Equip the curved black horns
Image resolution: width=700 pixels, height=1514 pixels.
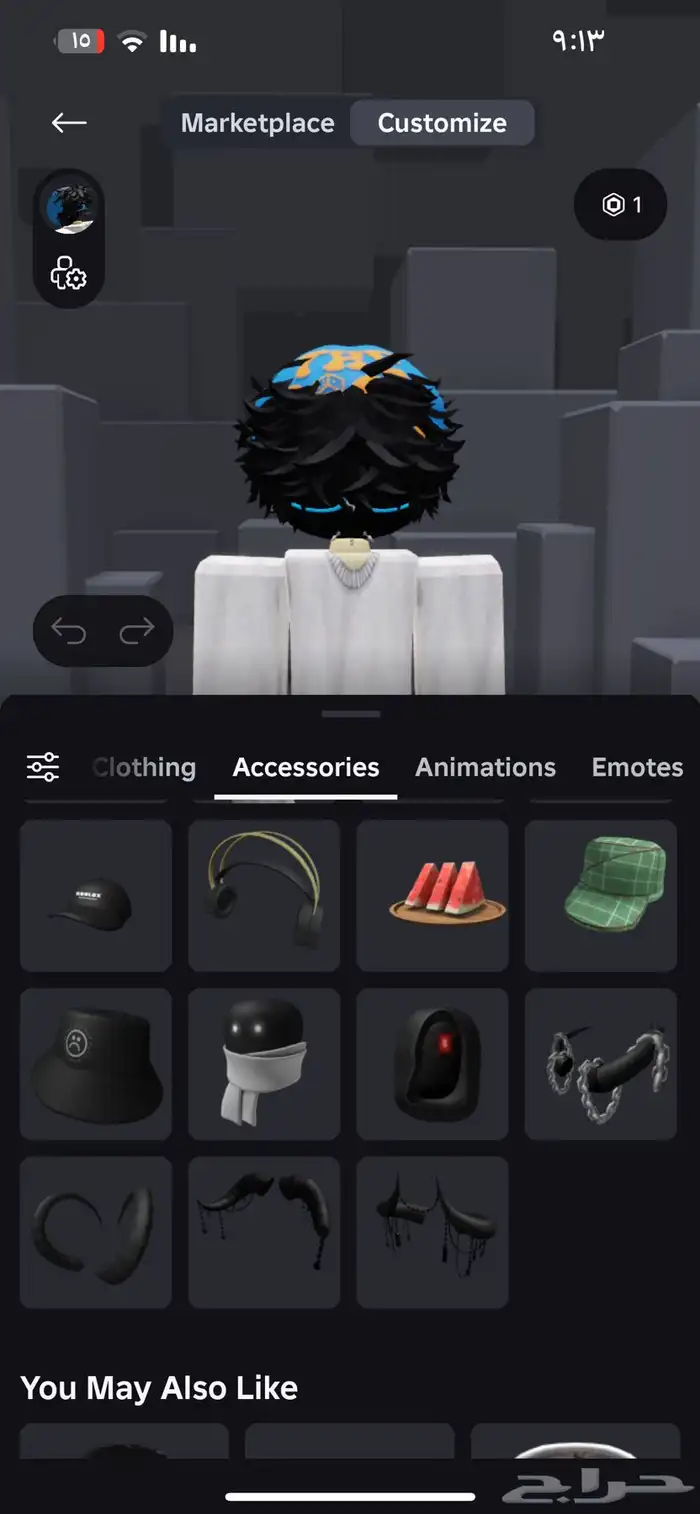[x=96, y=1232]
